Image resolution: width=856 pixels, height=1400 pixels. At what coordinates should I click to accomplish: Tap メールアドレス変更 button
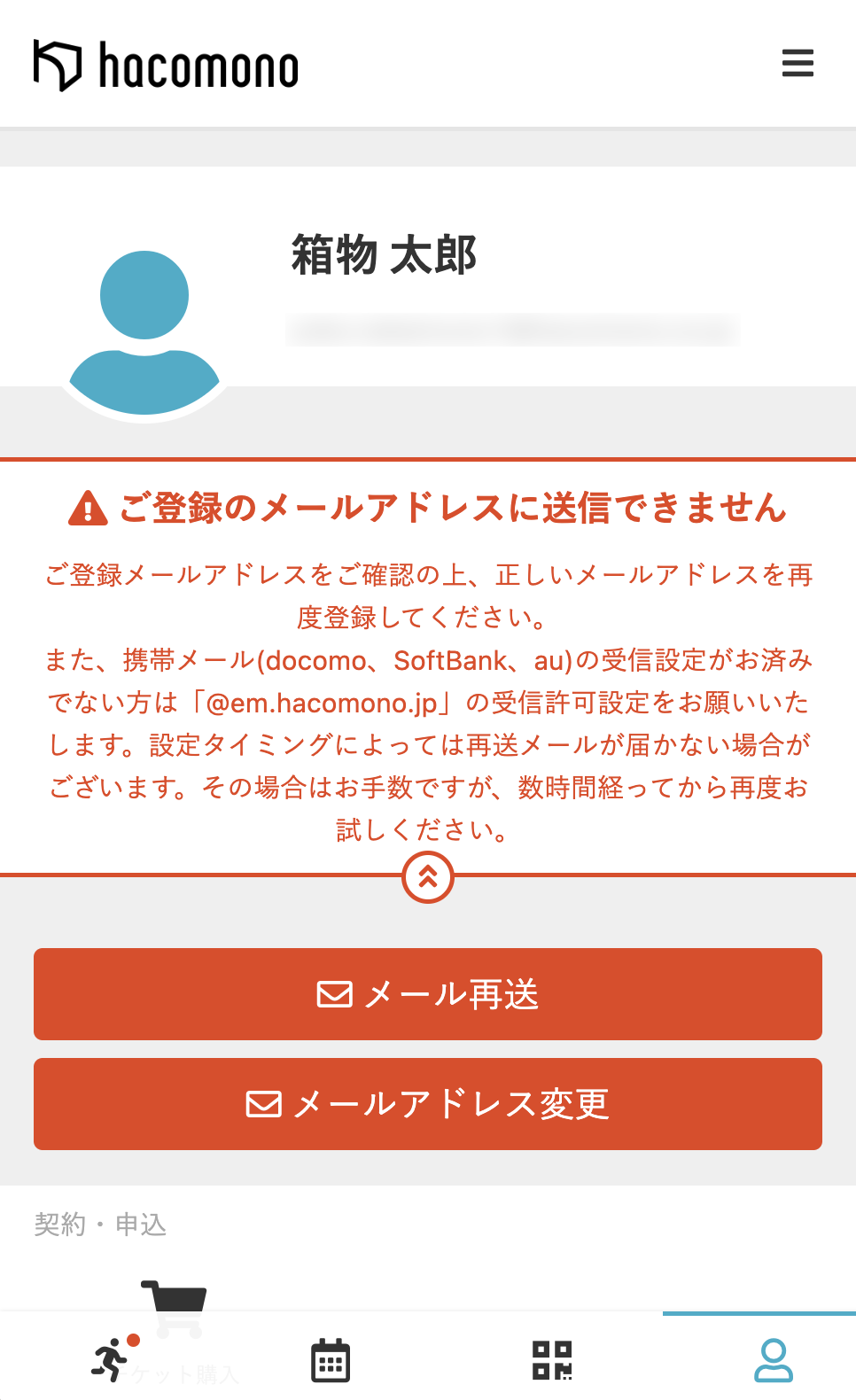click(x=428, y=1104)
